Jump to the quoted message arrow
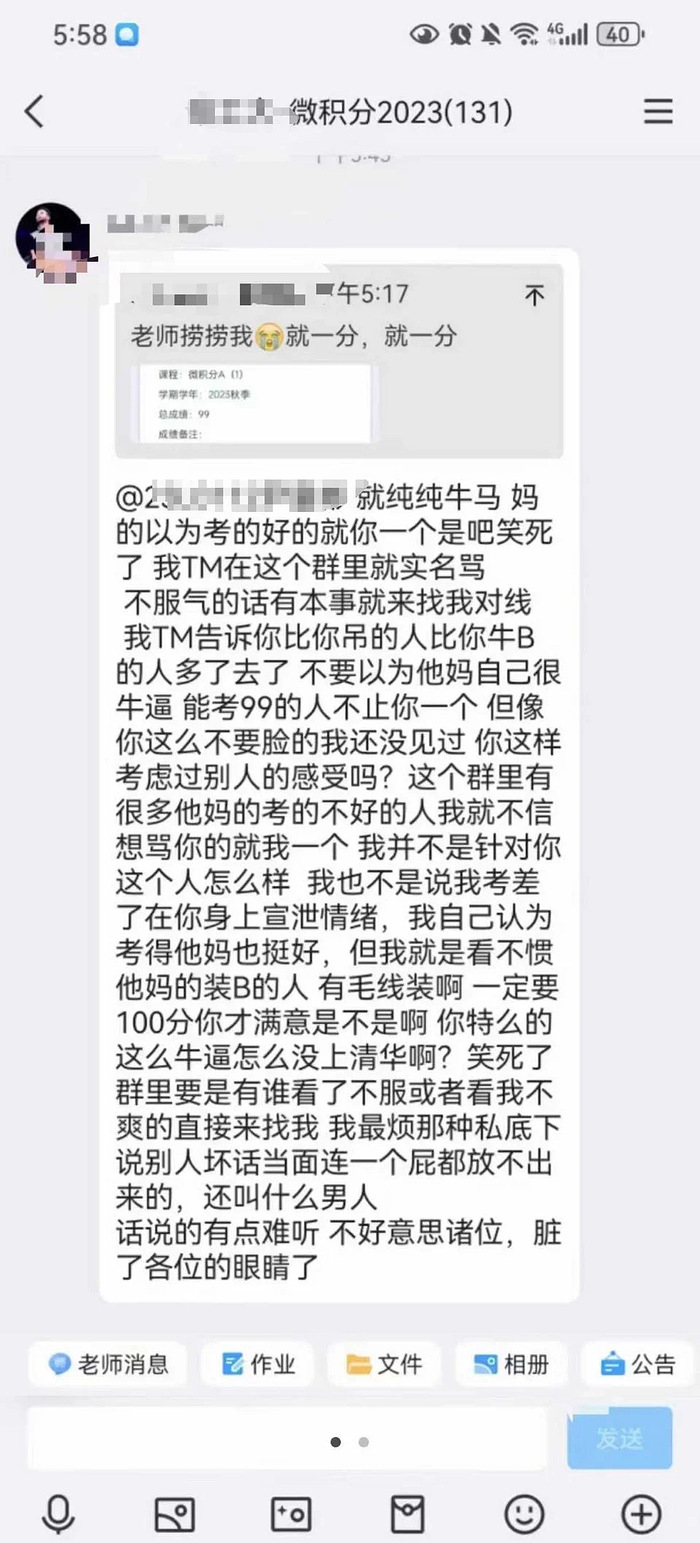 coord(535,295)
